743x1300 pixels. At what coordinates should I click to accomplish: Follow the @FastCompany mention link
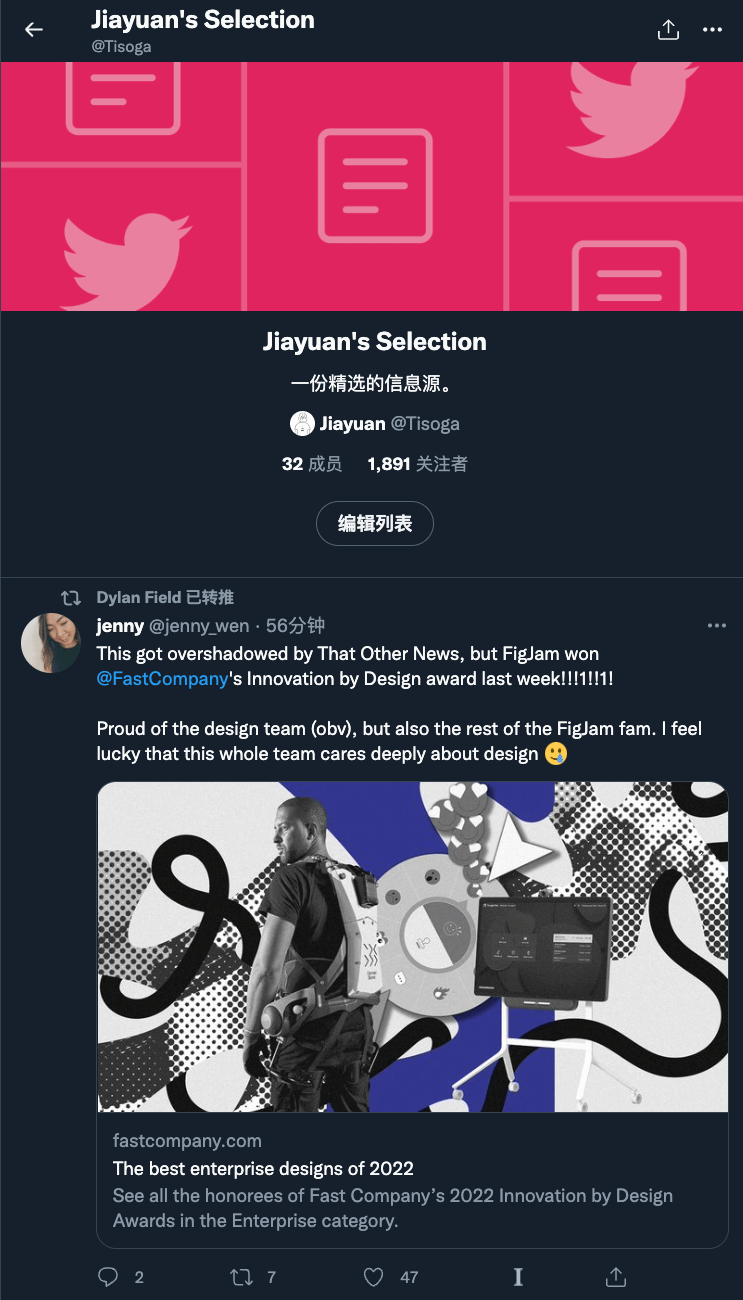(163, 680)
